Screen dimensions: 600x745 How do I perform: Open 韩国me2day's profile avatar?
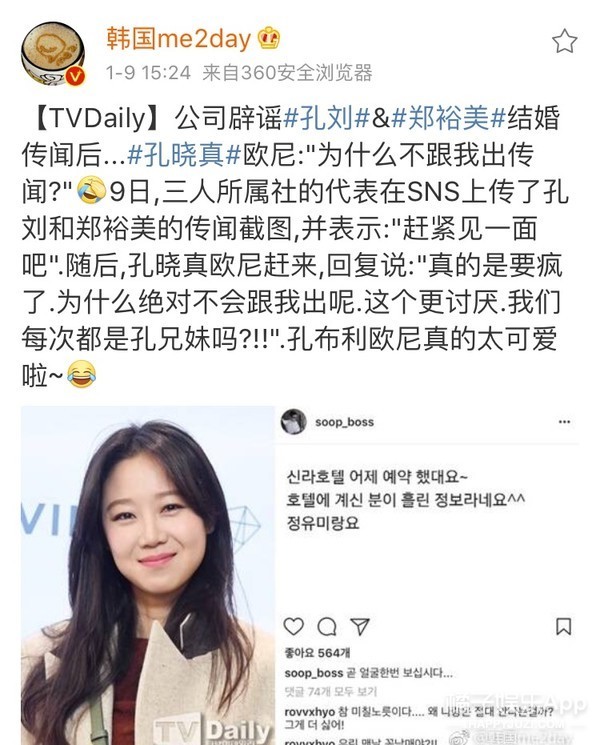point(53,54)
